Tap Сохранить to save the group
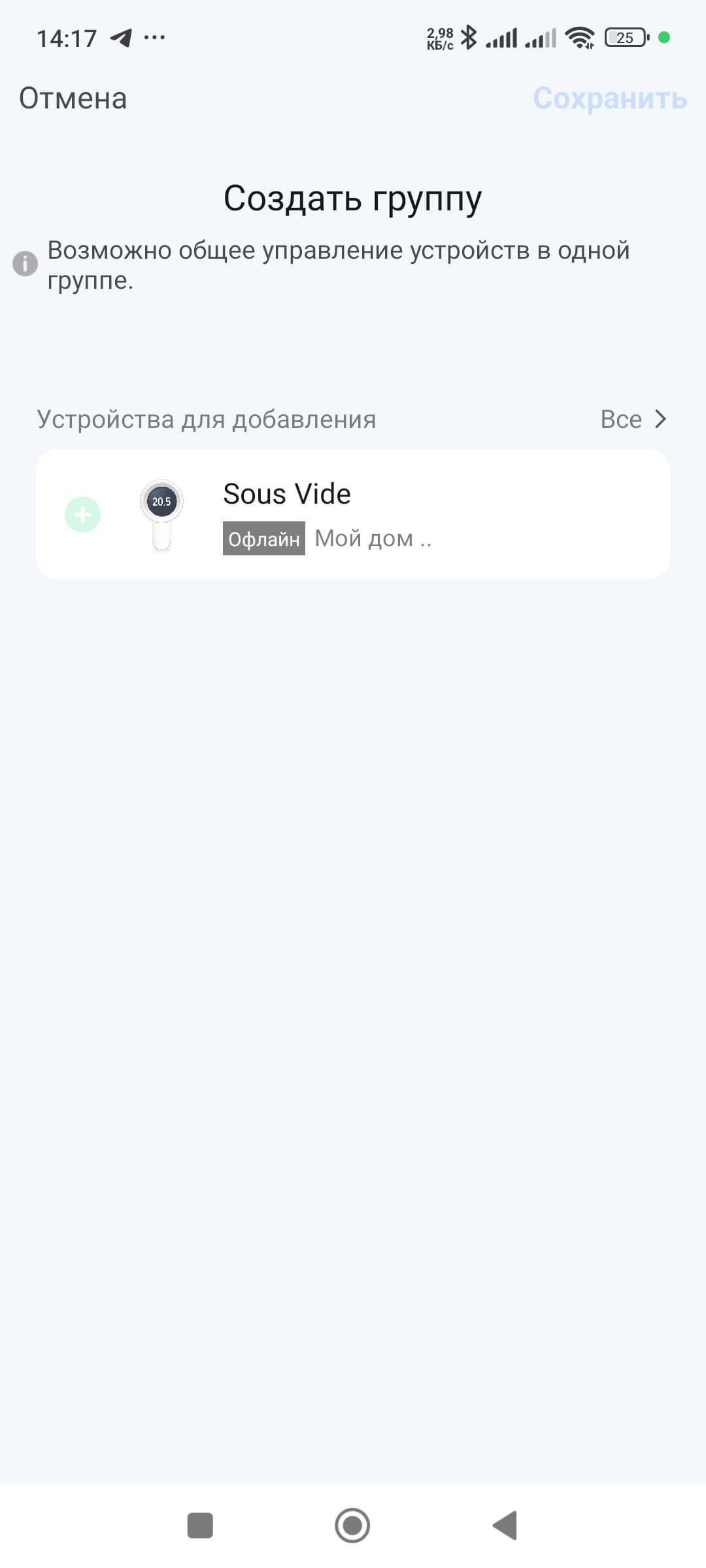Viewport: 706px width, 1568px height. point(609,99)
